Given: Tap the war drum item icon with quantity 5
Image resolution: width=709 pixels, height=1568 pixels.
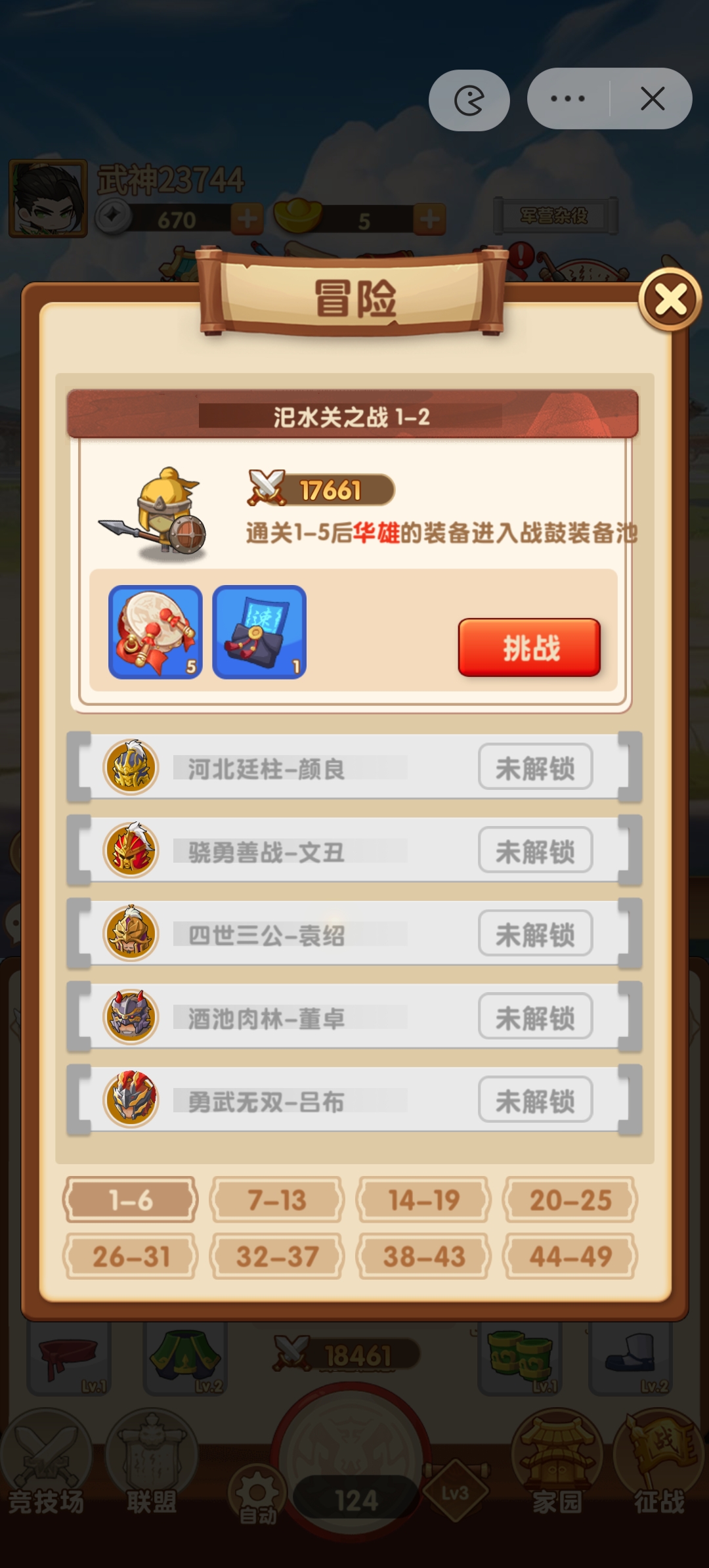Looking at the screenshot, I should [x=156, y=632].
